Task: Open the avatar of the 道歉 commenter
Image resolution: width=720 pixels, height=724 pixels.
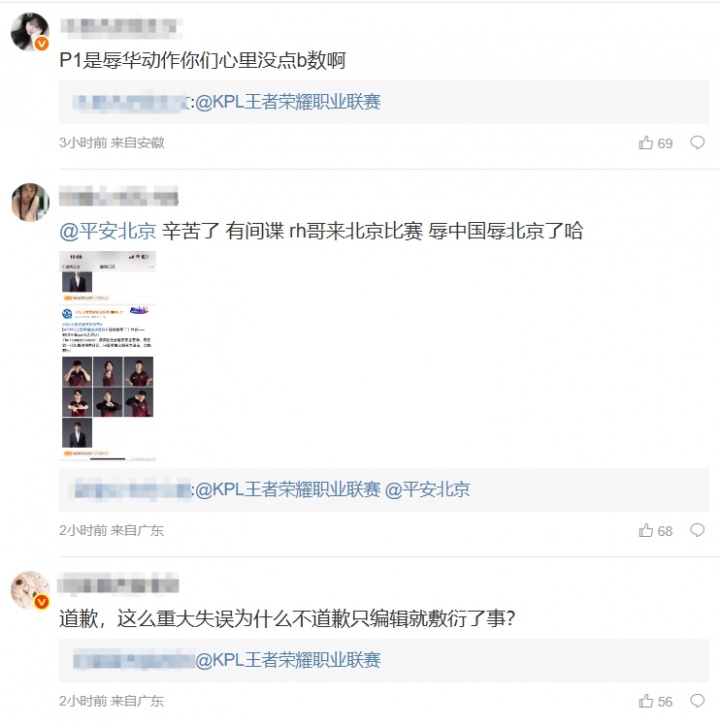Action: tap(30, 590)
